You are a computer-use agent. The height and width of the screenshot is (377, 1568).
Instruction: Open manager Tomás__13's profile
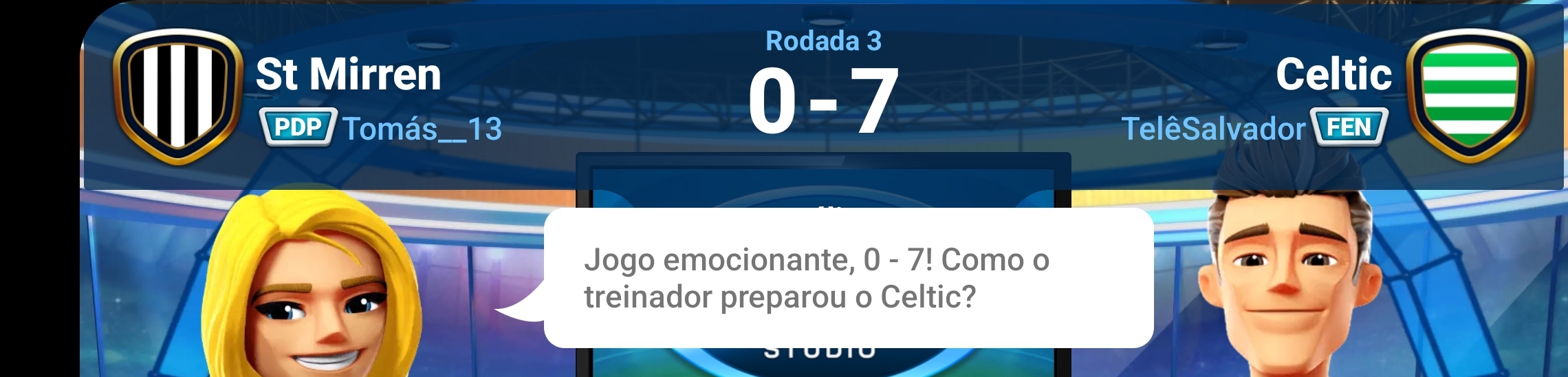pyautogui.click(x=422, y=129)
